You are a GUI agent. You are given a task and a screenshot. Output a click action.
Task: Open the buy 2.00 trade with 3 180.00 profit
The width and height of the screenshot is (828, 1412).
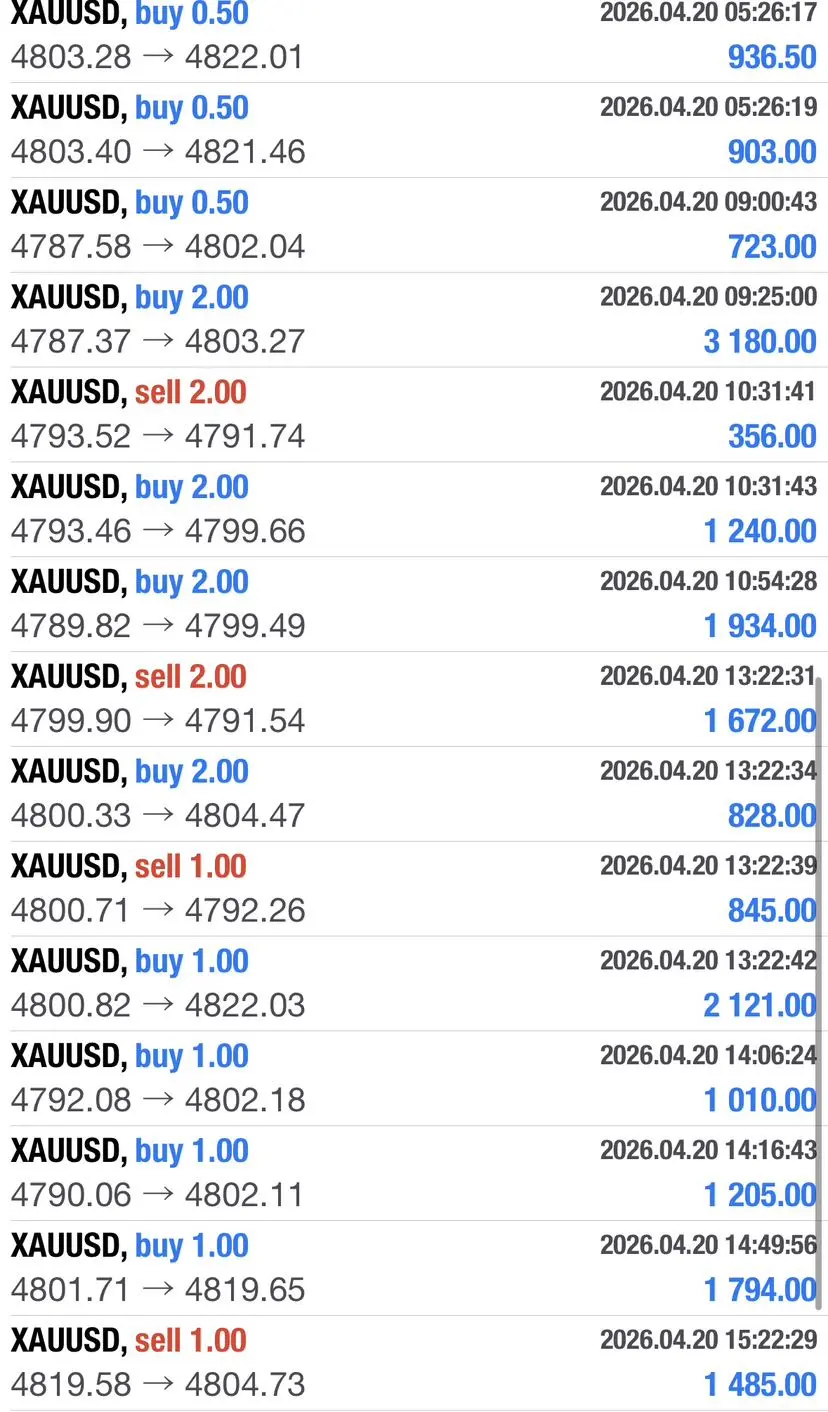coord(414,320)
